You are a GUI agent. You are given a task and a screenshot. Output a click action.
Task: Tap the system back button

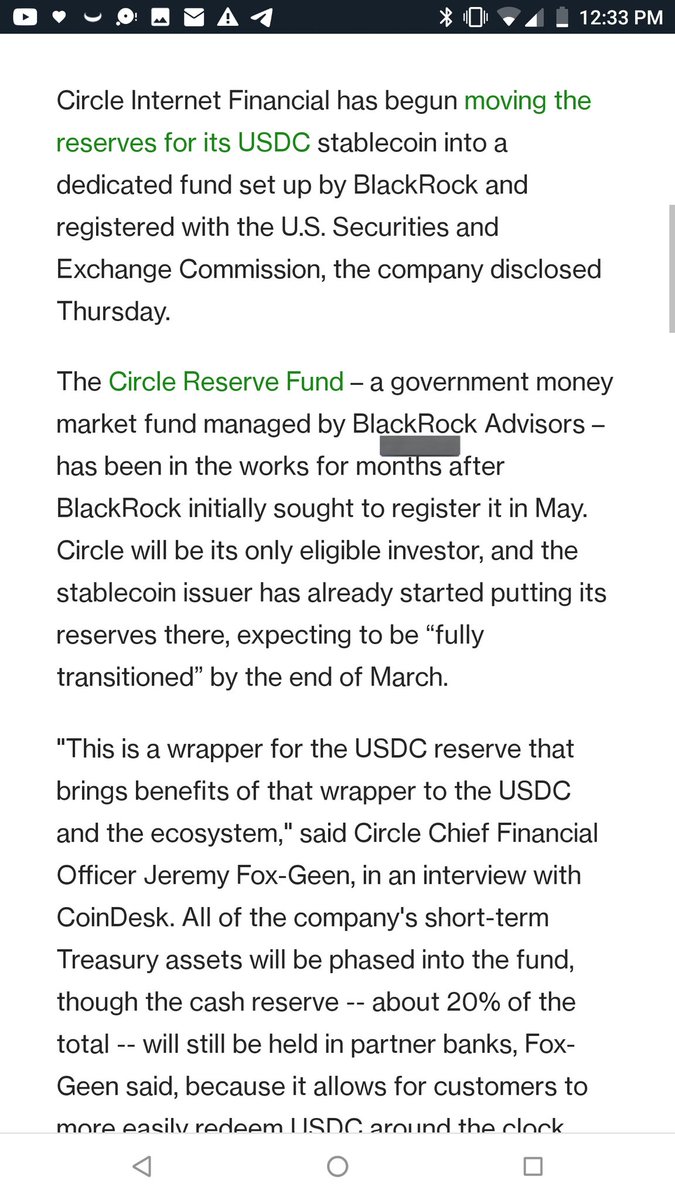[142, 1166]
